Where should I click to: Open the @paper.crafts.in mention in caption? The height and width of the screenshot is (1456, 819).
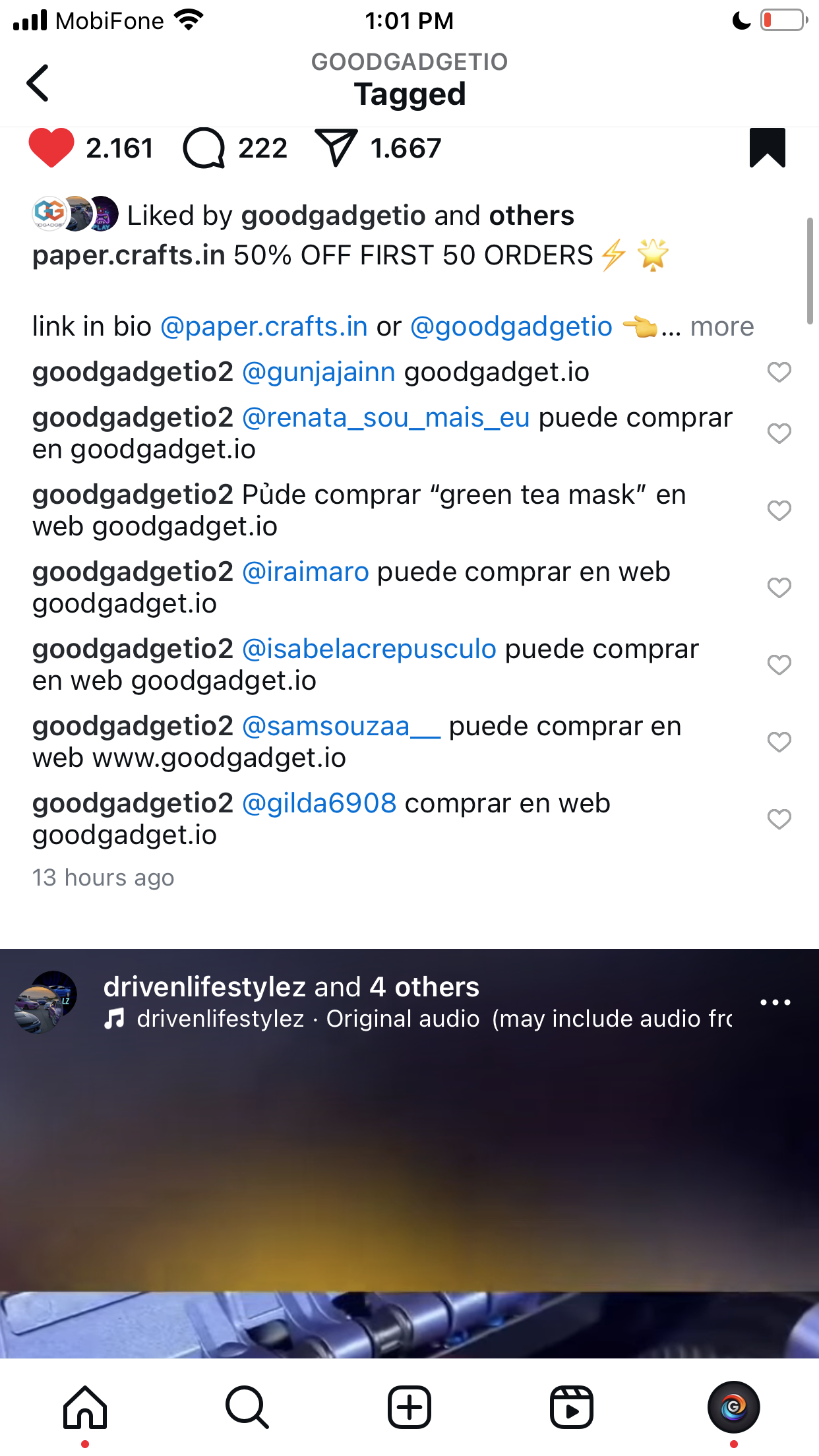264,326
